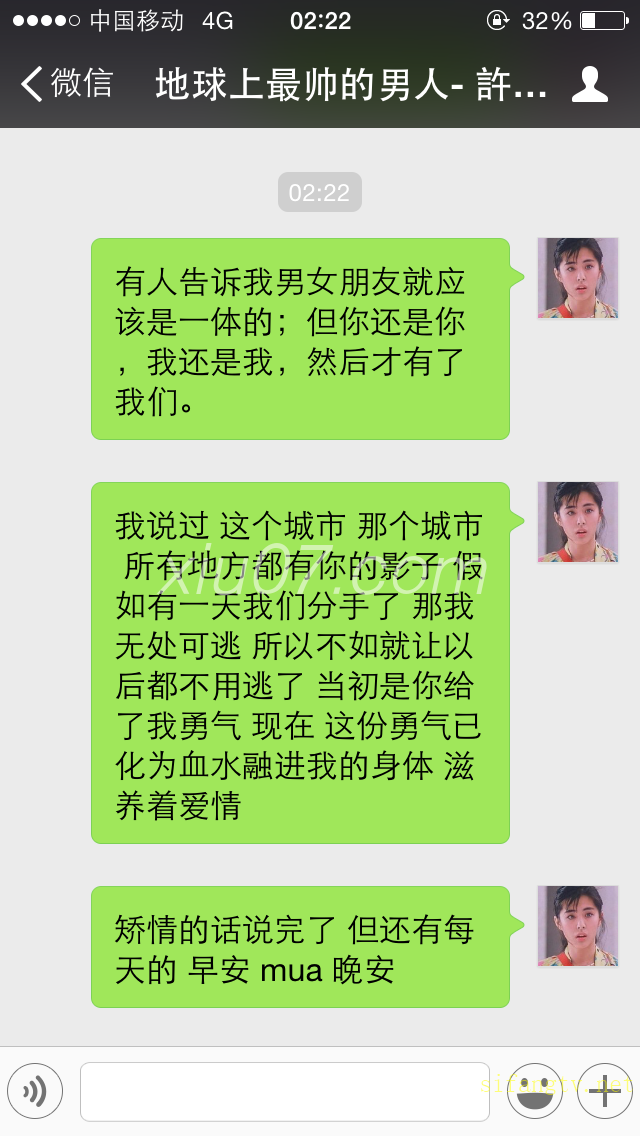Go back to the 微信 chat list

66,84
